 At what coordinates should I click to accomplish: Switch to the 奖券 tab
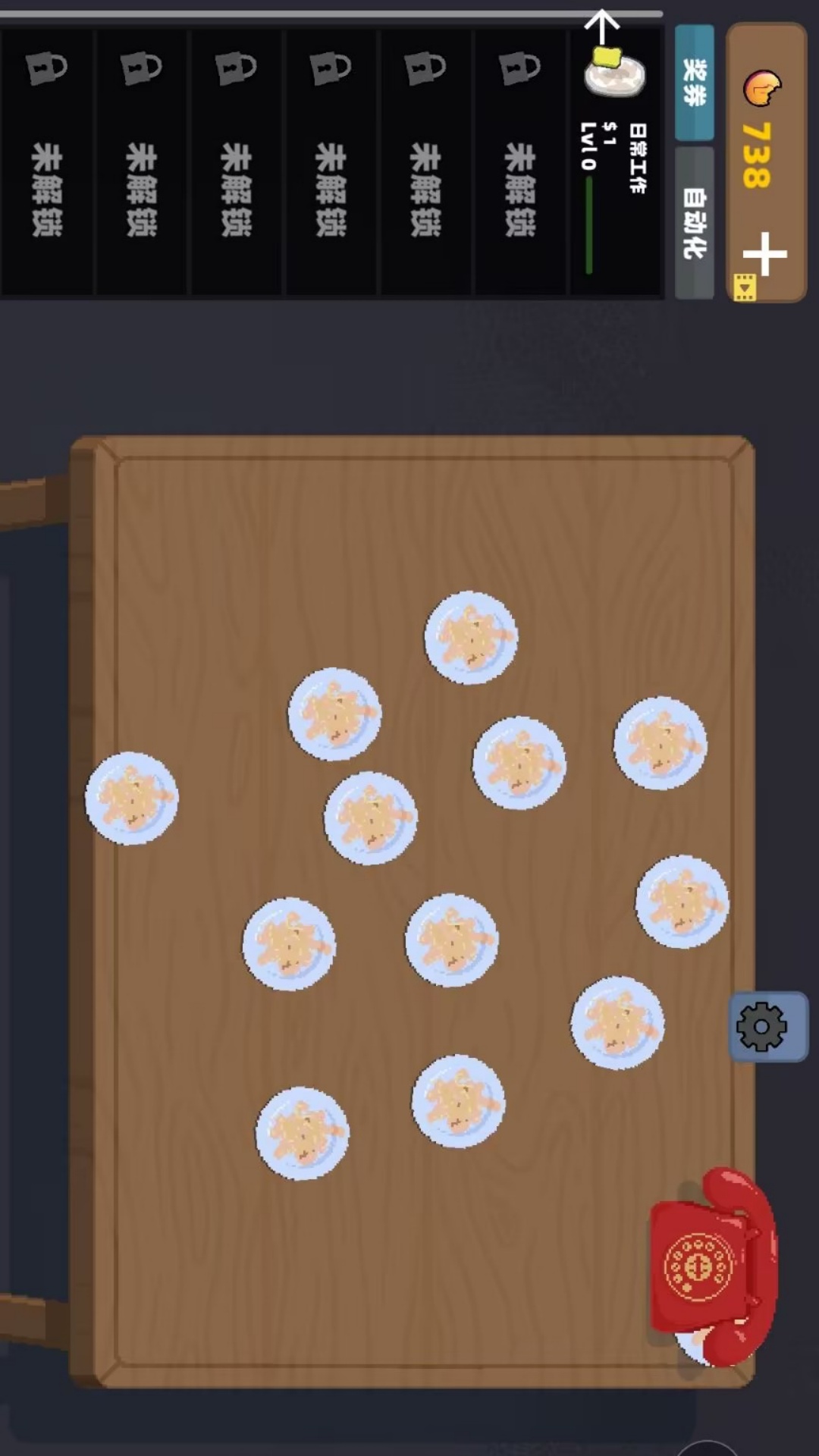tap(694, 83)
